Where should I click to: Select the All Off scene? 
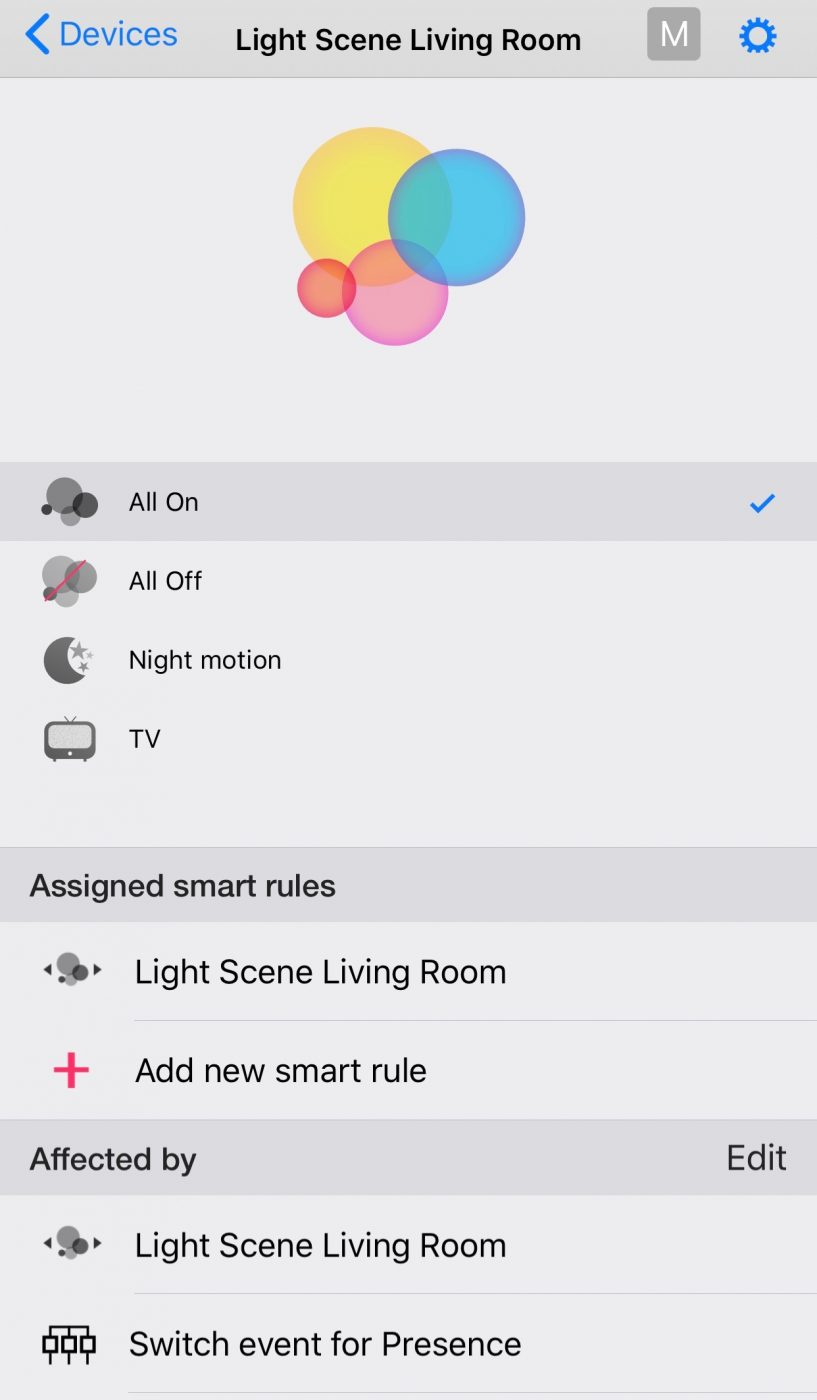click(x=408, y=581)
